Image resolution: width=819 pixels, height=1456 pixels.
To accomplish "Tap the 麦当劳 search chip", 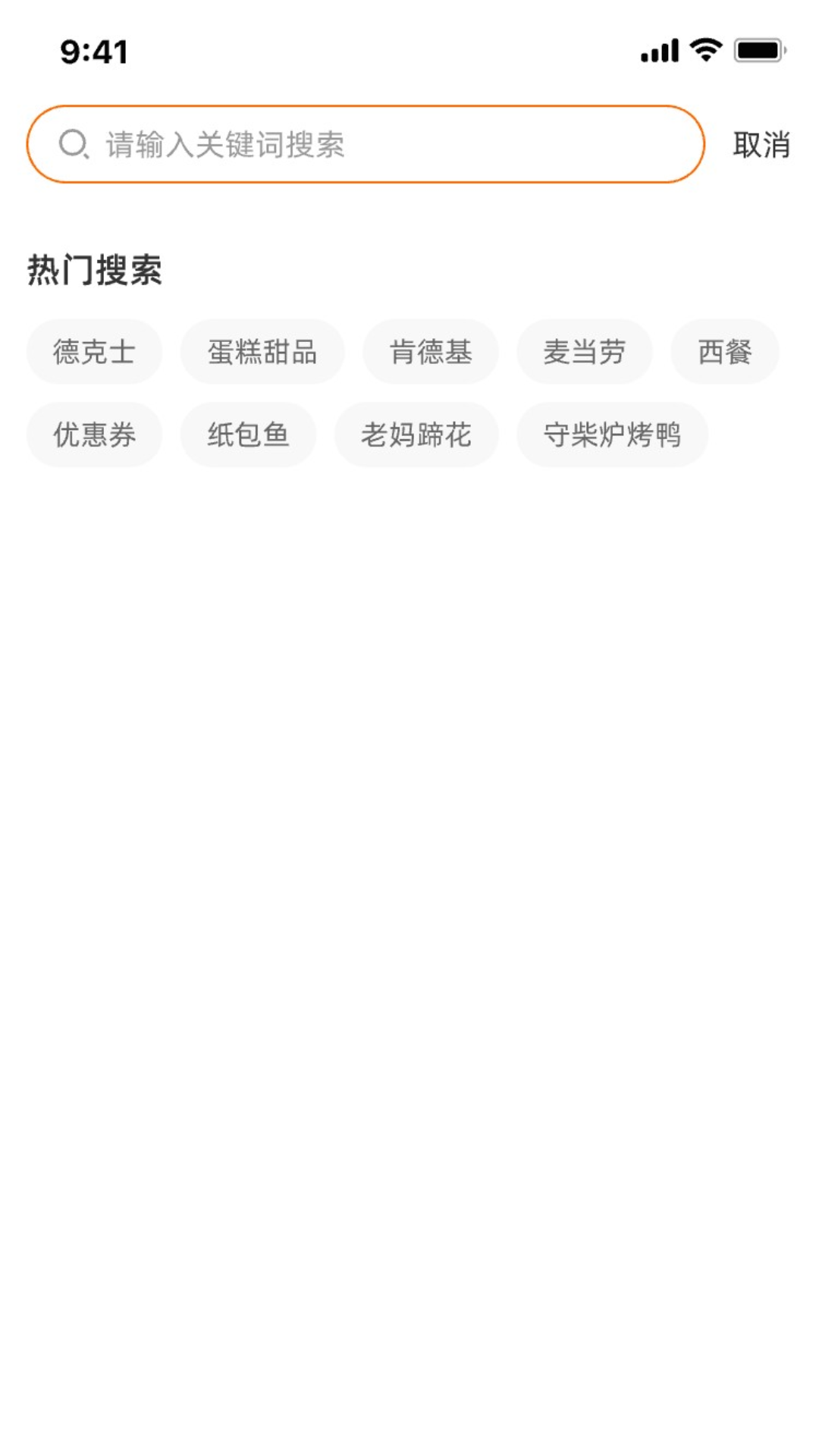I will pyautogui.click(x=584, y=352).
